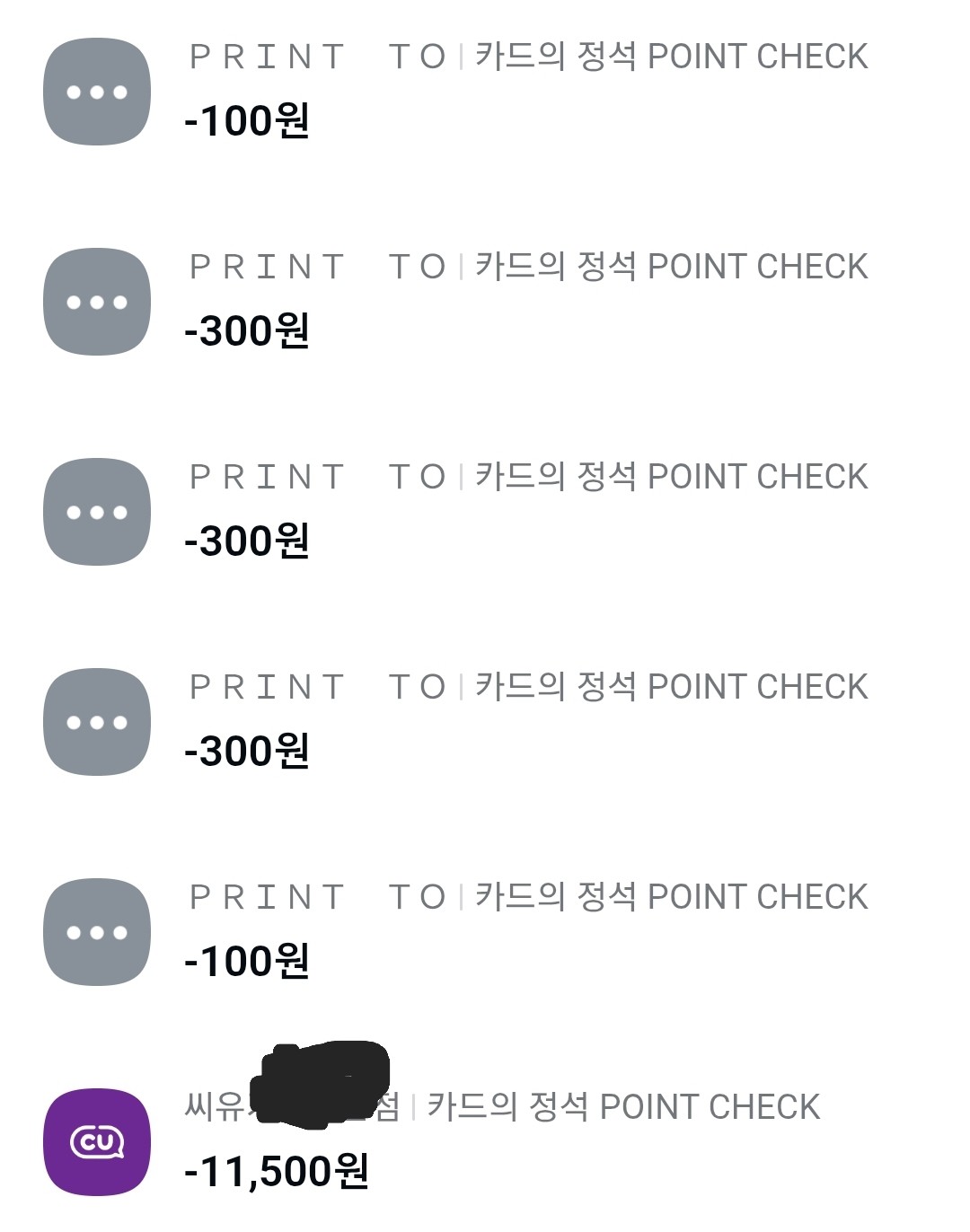Select the gray icon on the second -300원 row
The height and width of the screenshot is (1232, 970).
(x=97, y=512)
